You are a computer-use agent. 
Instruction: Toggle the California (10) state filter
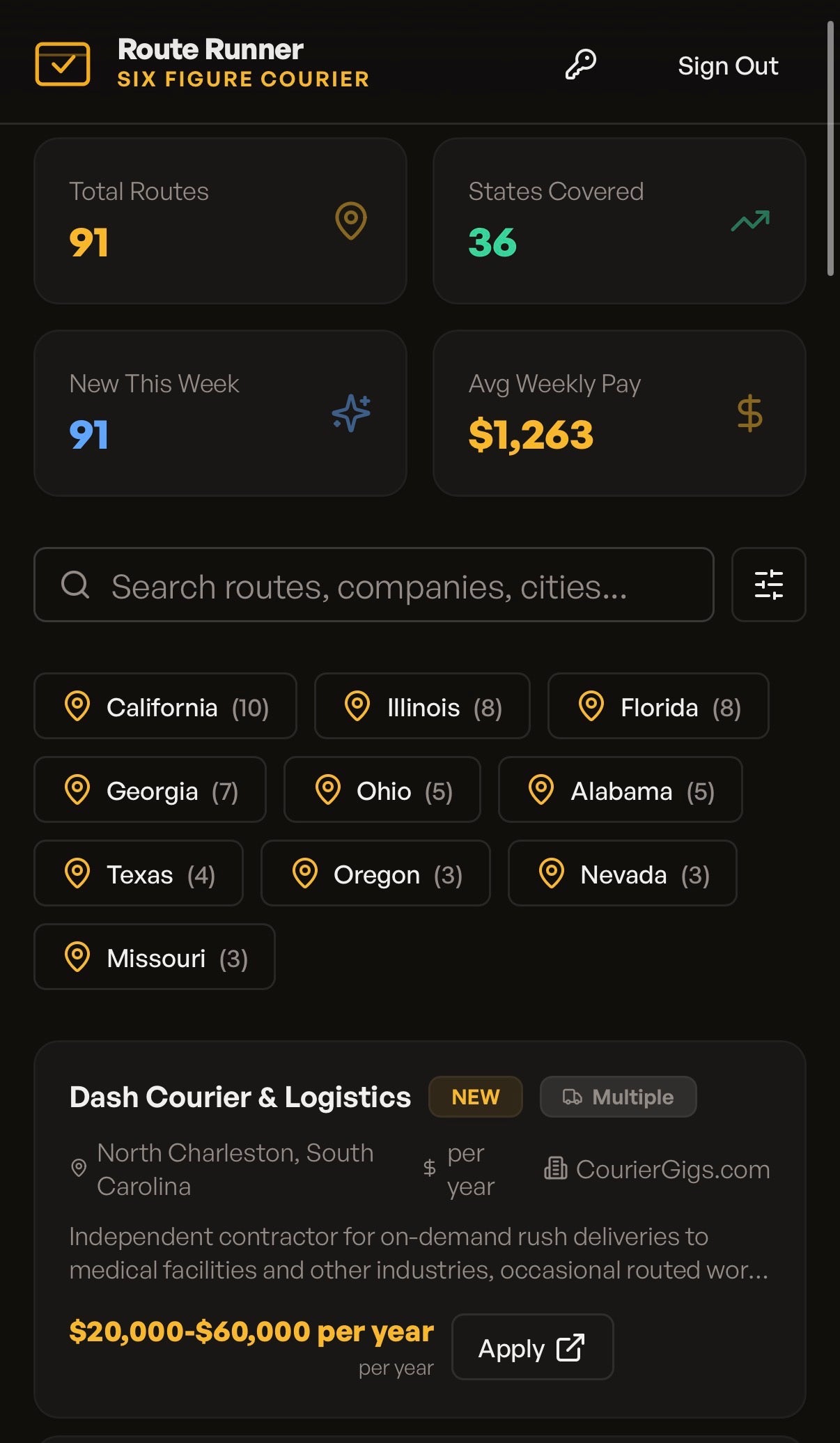point(165,707)
